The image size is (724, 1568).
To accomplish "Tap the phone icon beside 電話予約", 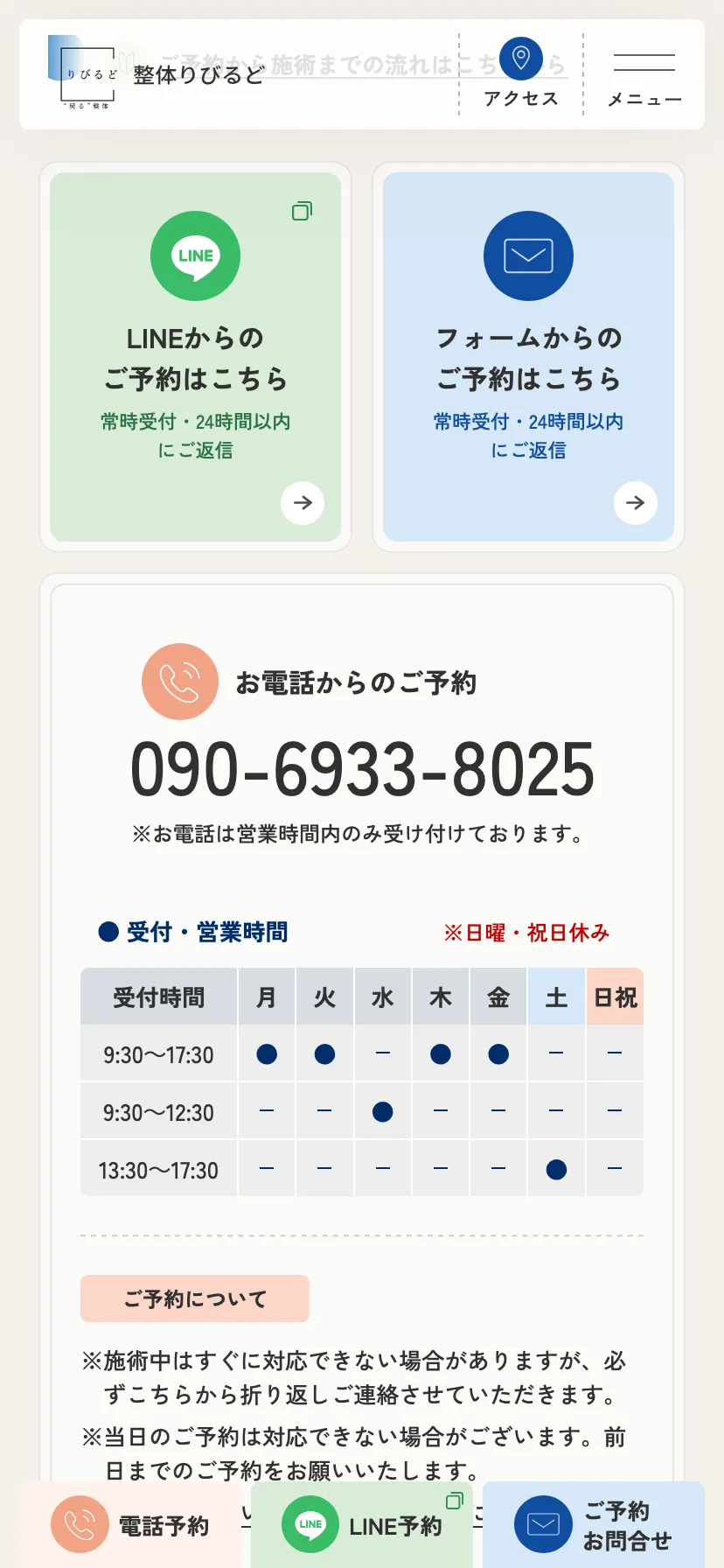I will coord(77,1524).
